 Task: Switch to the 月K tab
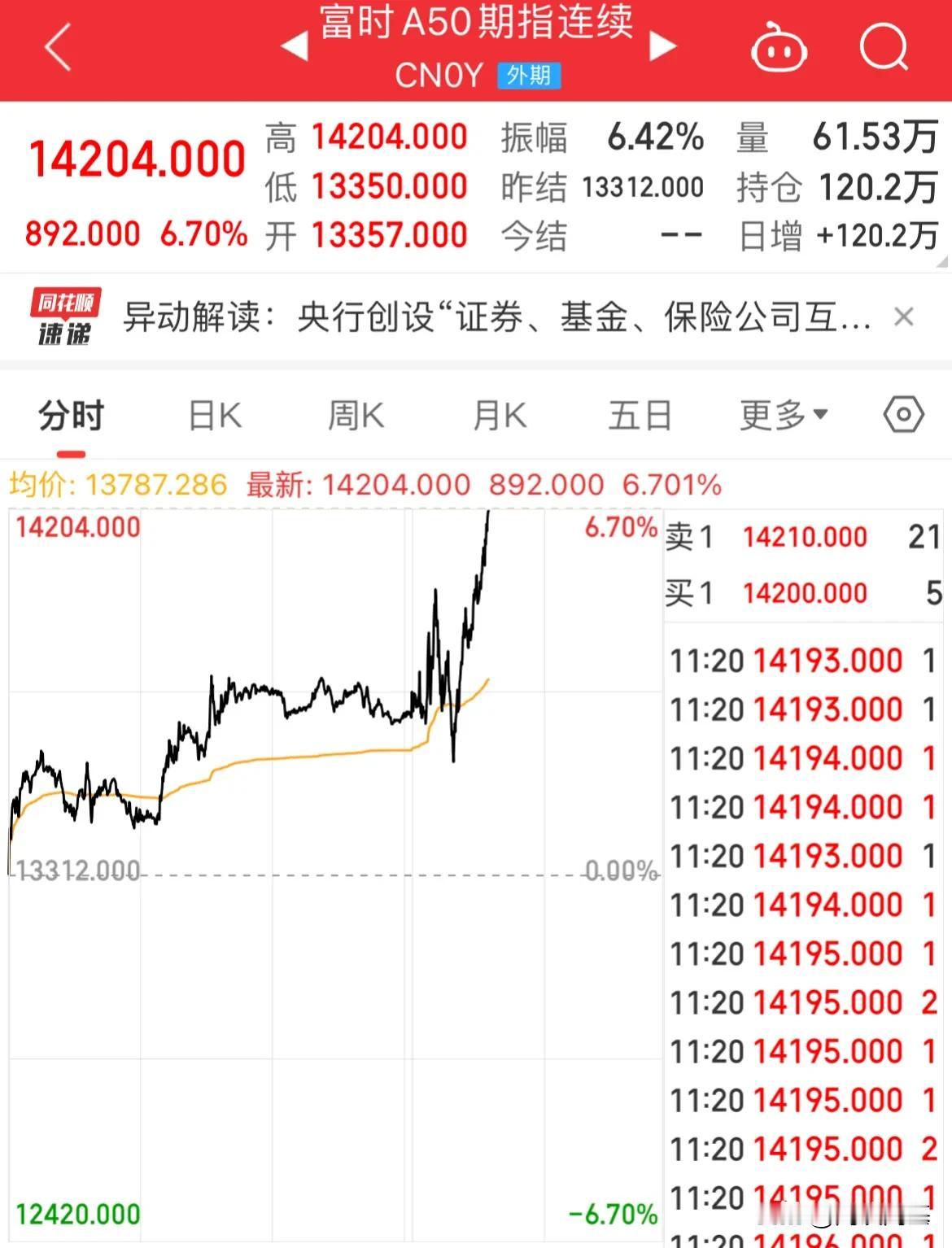click(498, 414)
